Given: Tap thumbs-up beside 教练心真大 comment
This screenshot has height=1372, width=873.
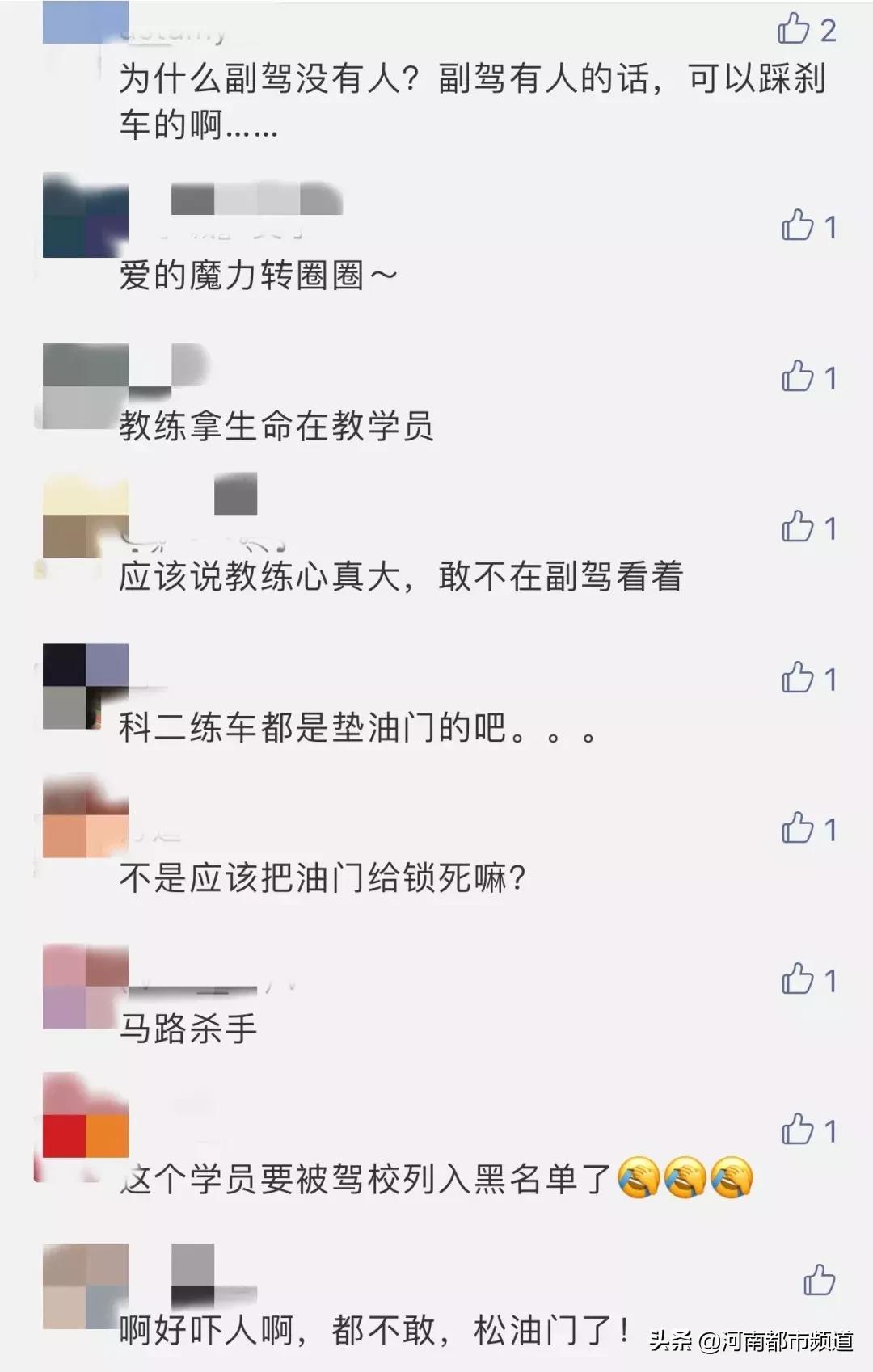Looking at the screenshot, I should click(799, 527).
